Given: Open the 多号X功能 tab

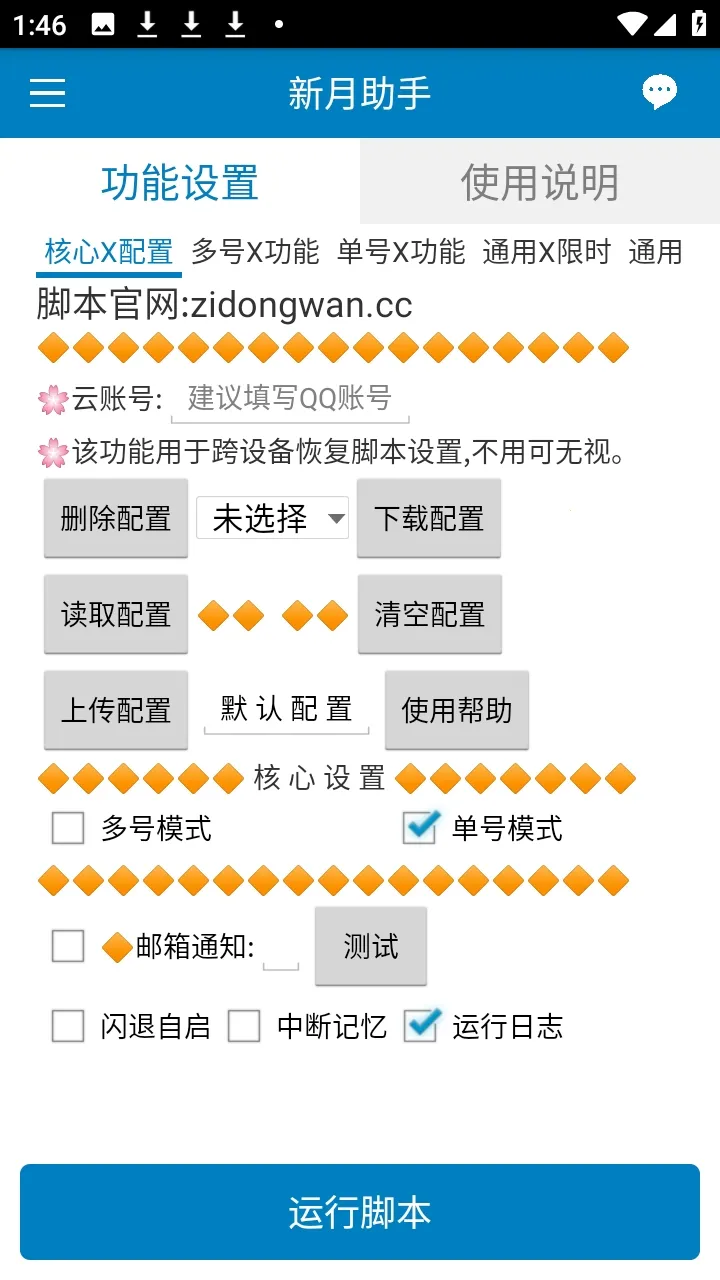Looking at the screenshot, I should tap(258, 253).
